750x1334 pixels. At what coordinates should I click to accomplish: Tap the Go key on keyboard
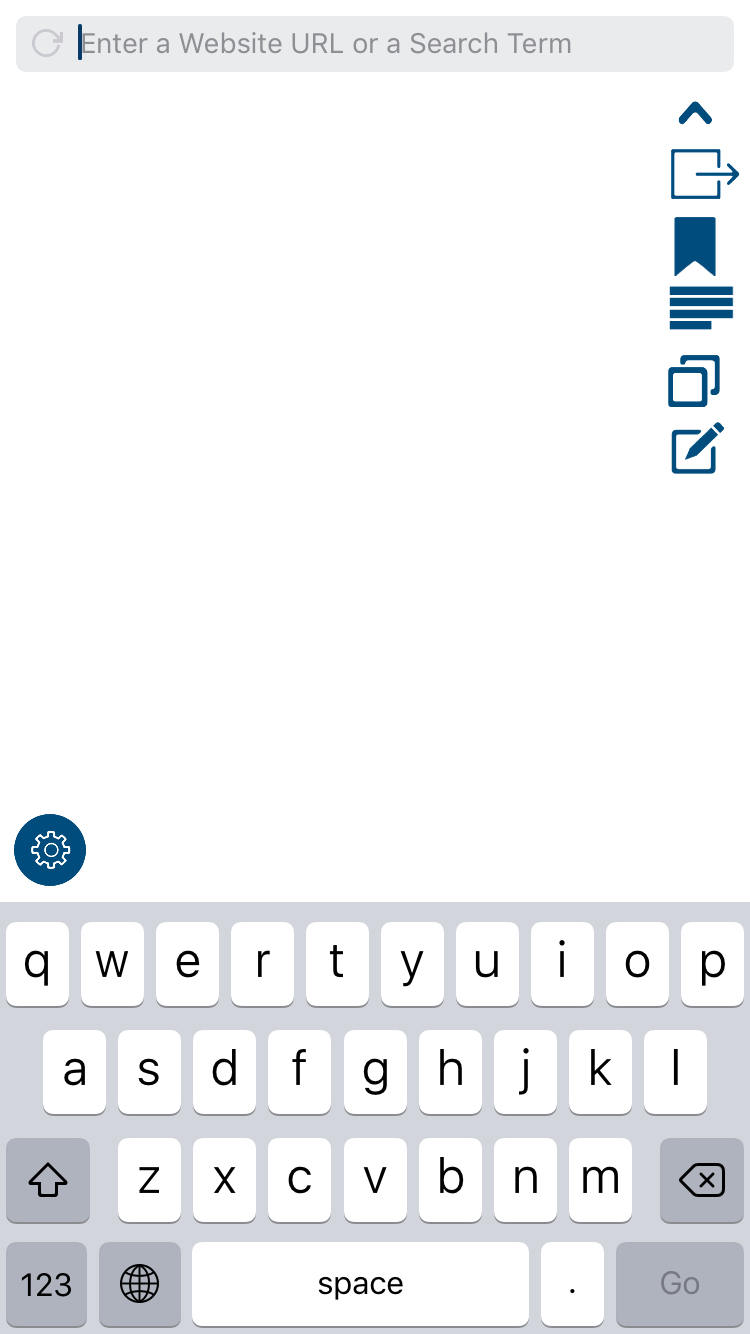pos(680,1284)
